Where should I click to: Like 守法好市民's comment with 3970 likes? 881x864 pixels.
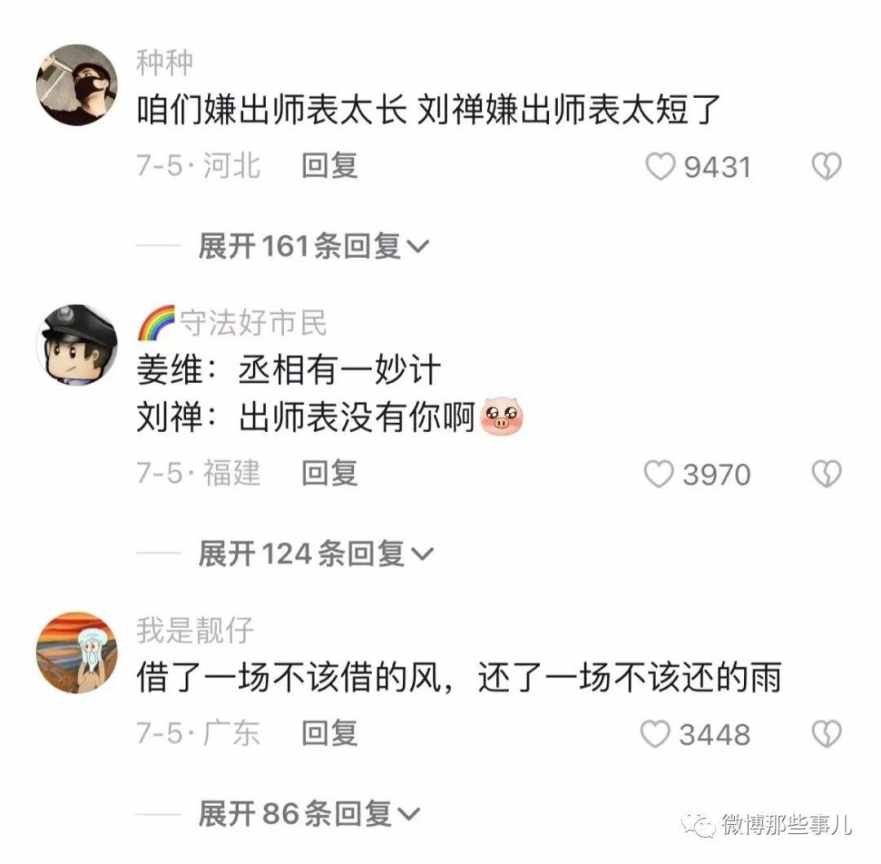659,474
